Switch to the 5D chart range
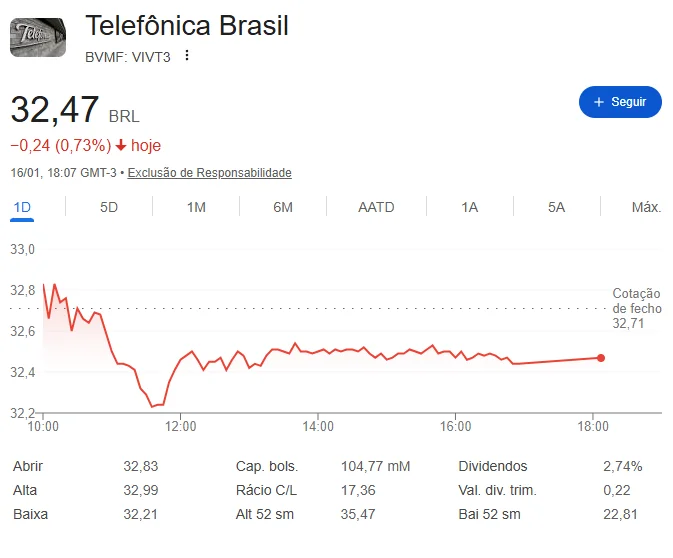 tap(109, 207)
